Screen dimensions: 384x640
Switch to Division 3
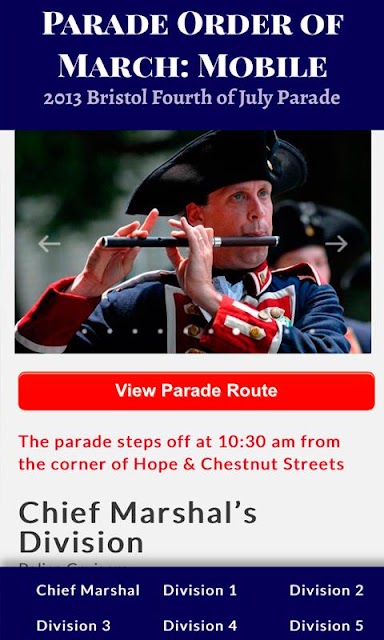[x=73, y=625]
